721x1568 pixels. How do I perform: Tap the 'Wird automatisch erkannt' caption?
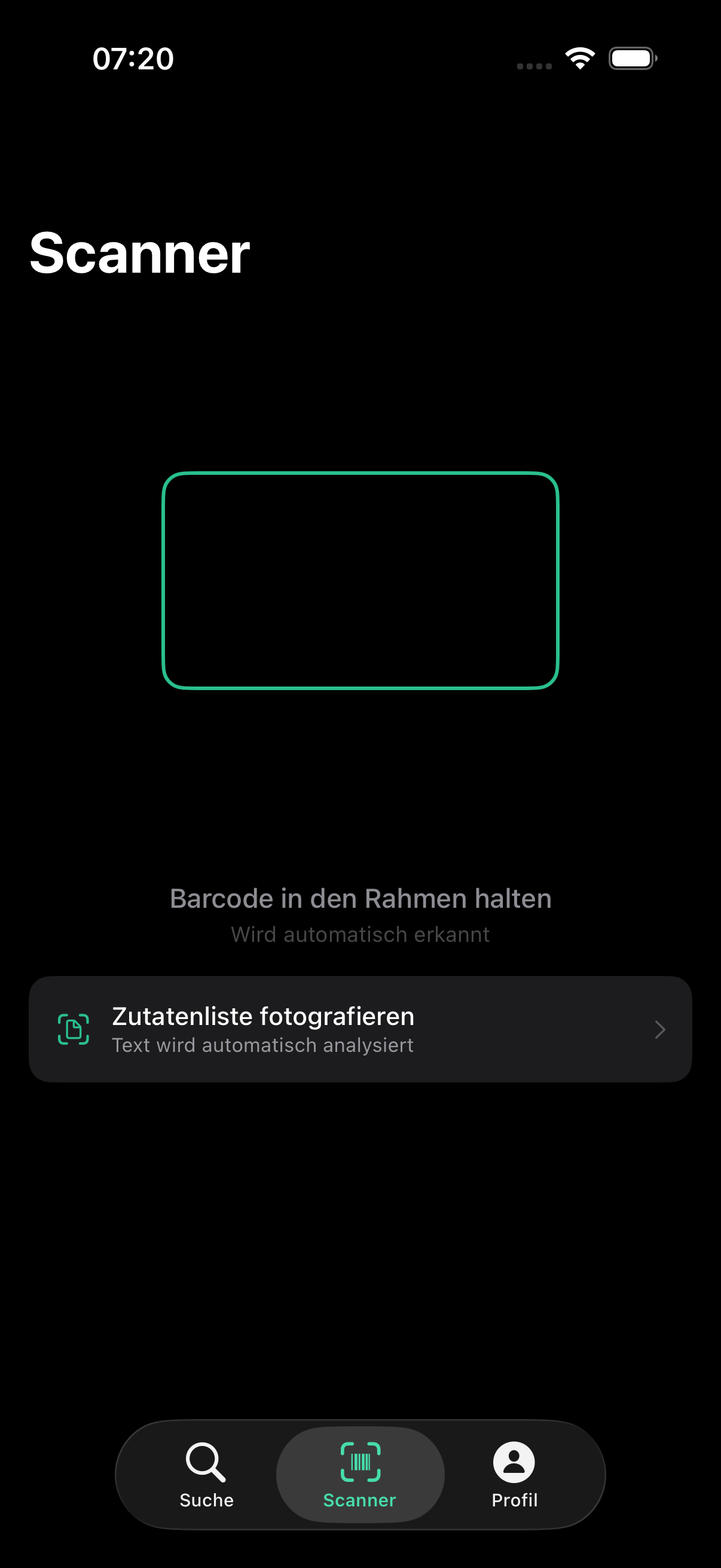(x=360, y=934)
